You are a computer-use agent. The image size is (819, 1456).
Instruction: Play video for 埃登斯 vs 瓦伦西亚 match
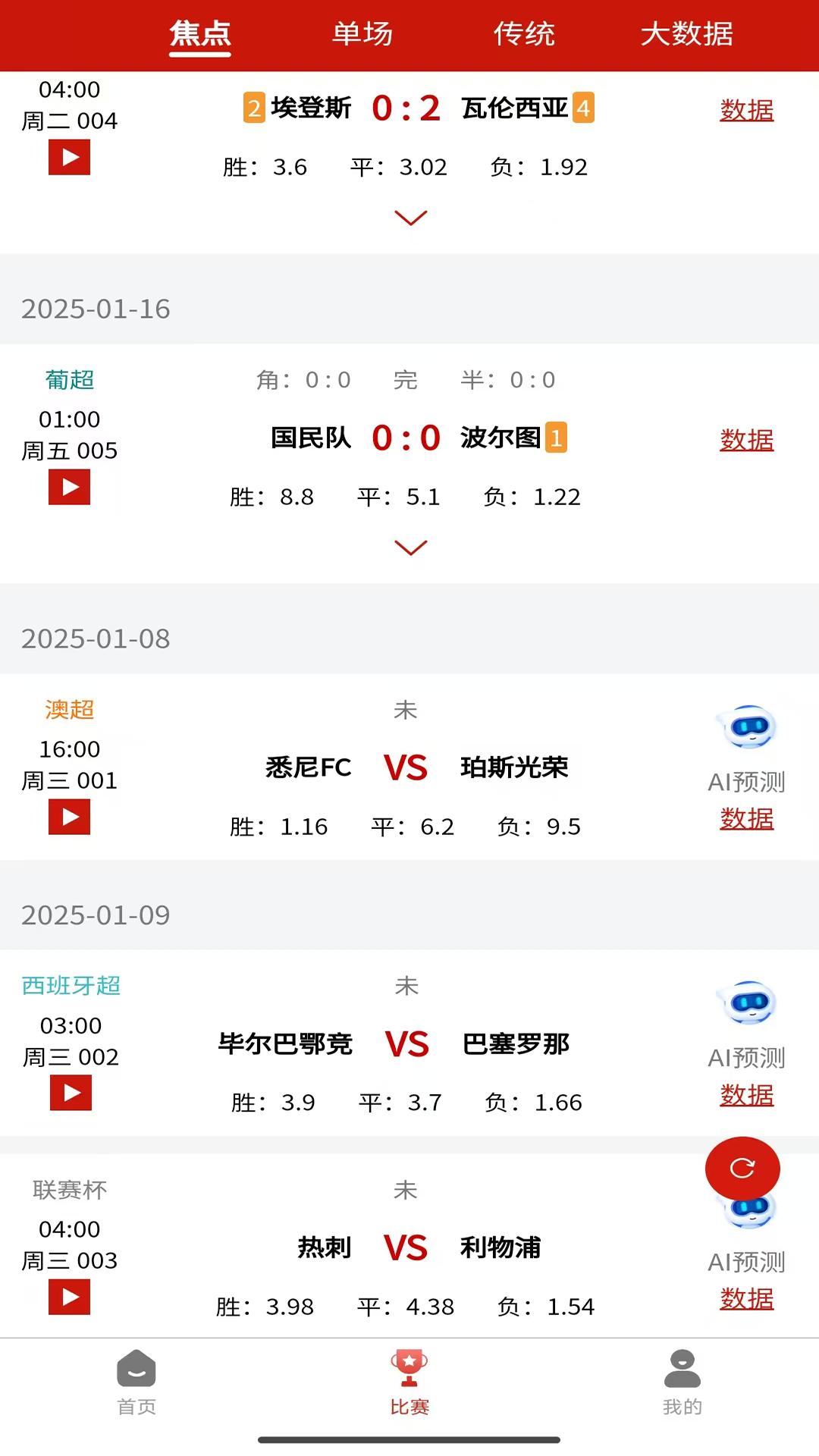(x=69, y=158)
